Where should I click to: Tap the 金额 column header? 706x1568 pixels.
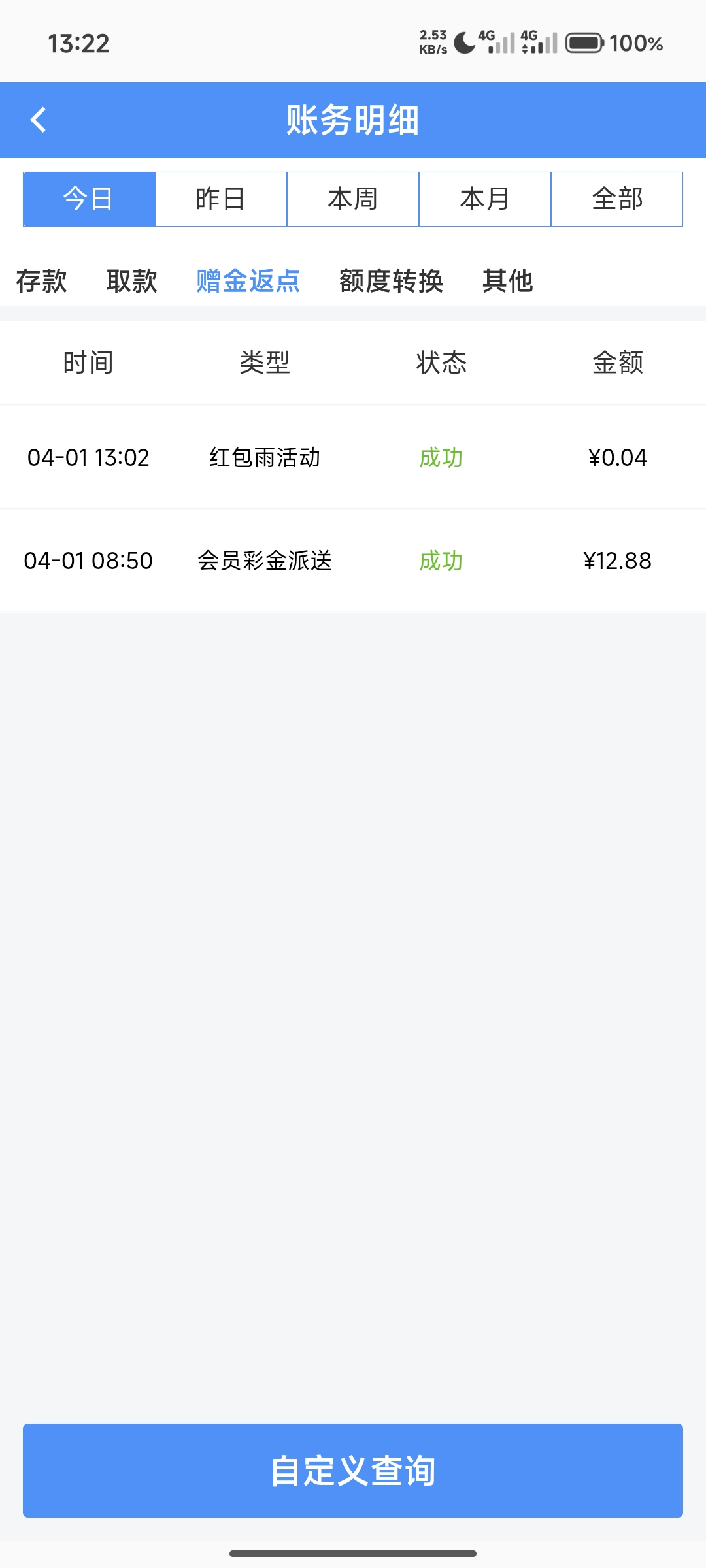pyautogui.click(x=617, y=363)
